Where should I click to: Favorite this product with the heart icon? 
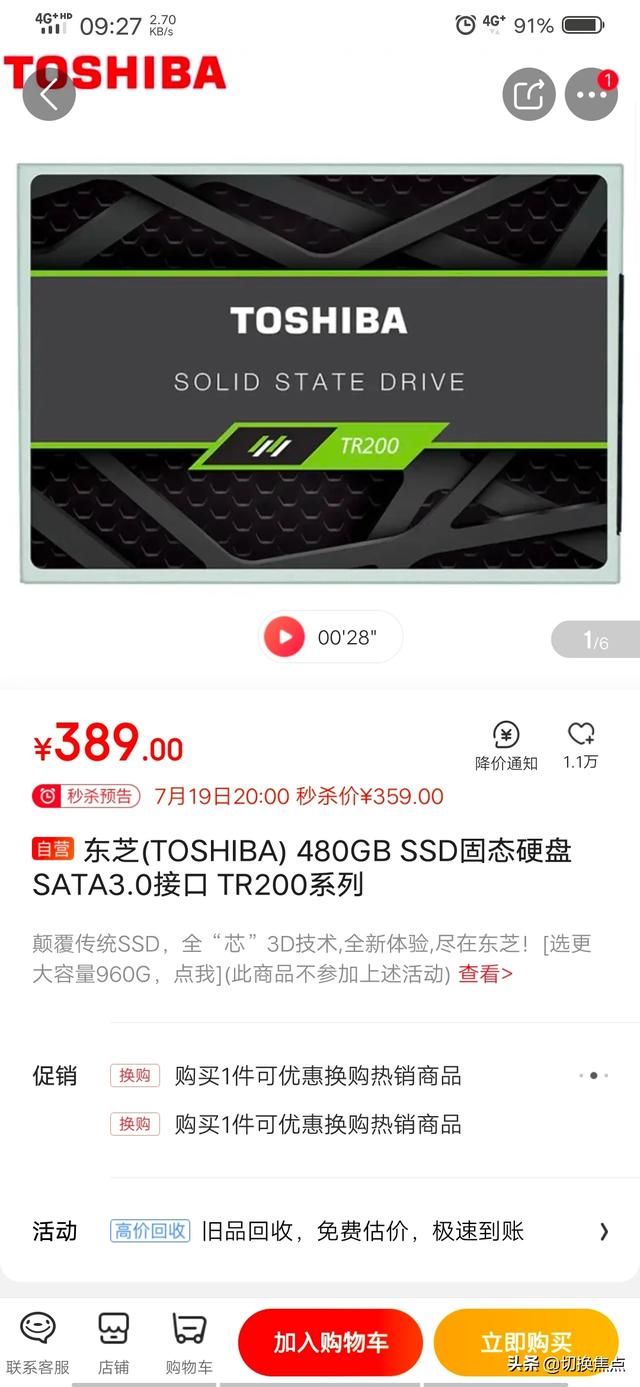[581, 746]
